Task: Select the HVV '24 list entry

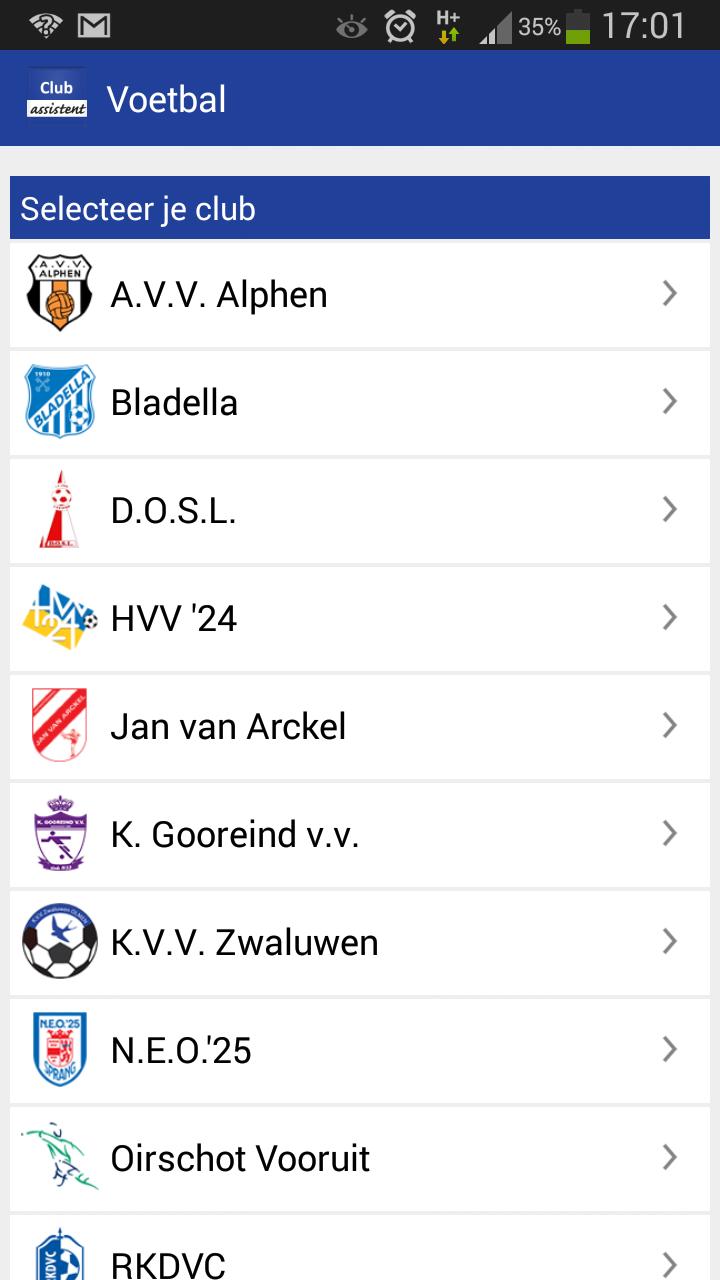Action: 360,618
